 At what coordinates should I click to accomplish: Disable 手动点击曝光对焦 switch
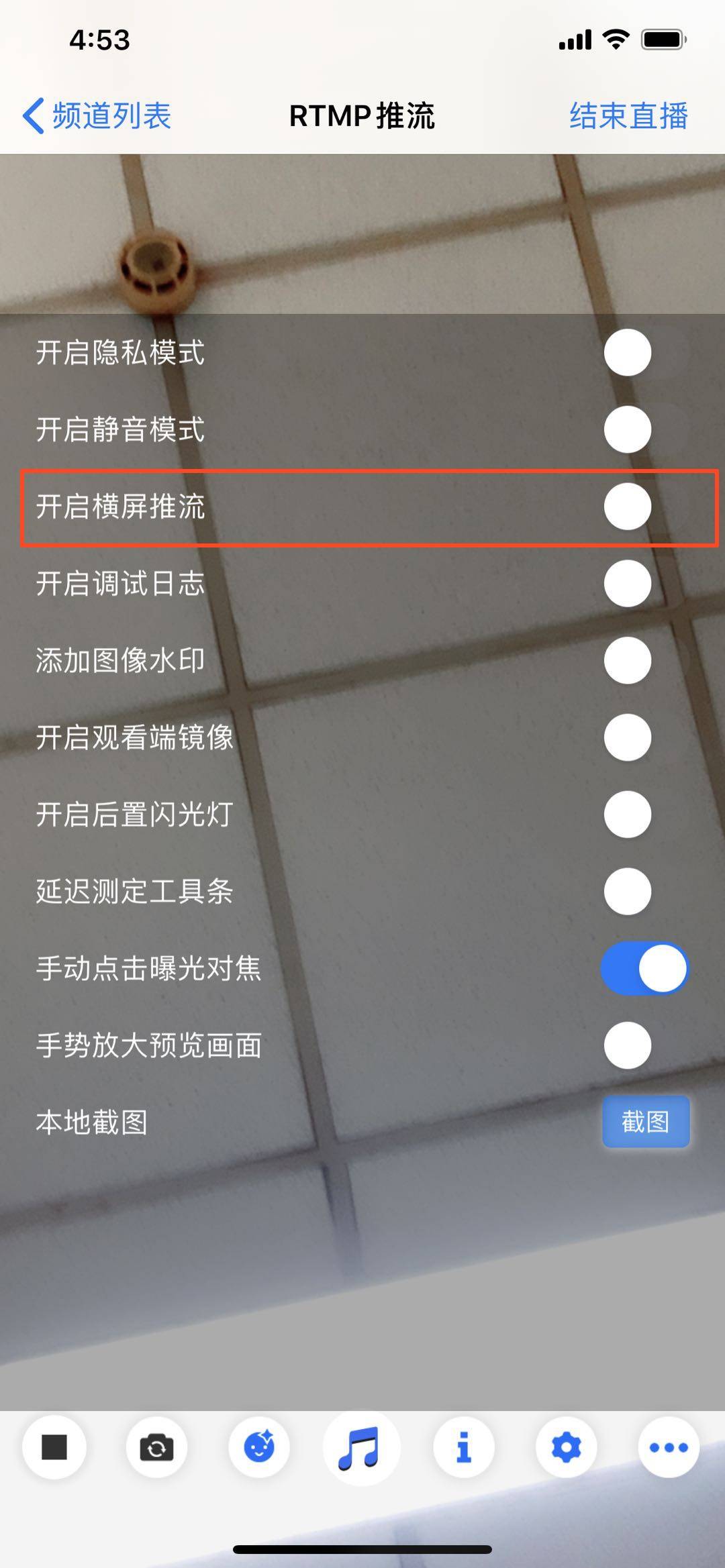[x=644, y=968]
